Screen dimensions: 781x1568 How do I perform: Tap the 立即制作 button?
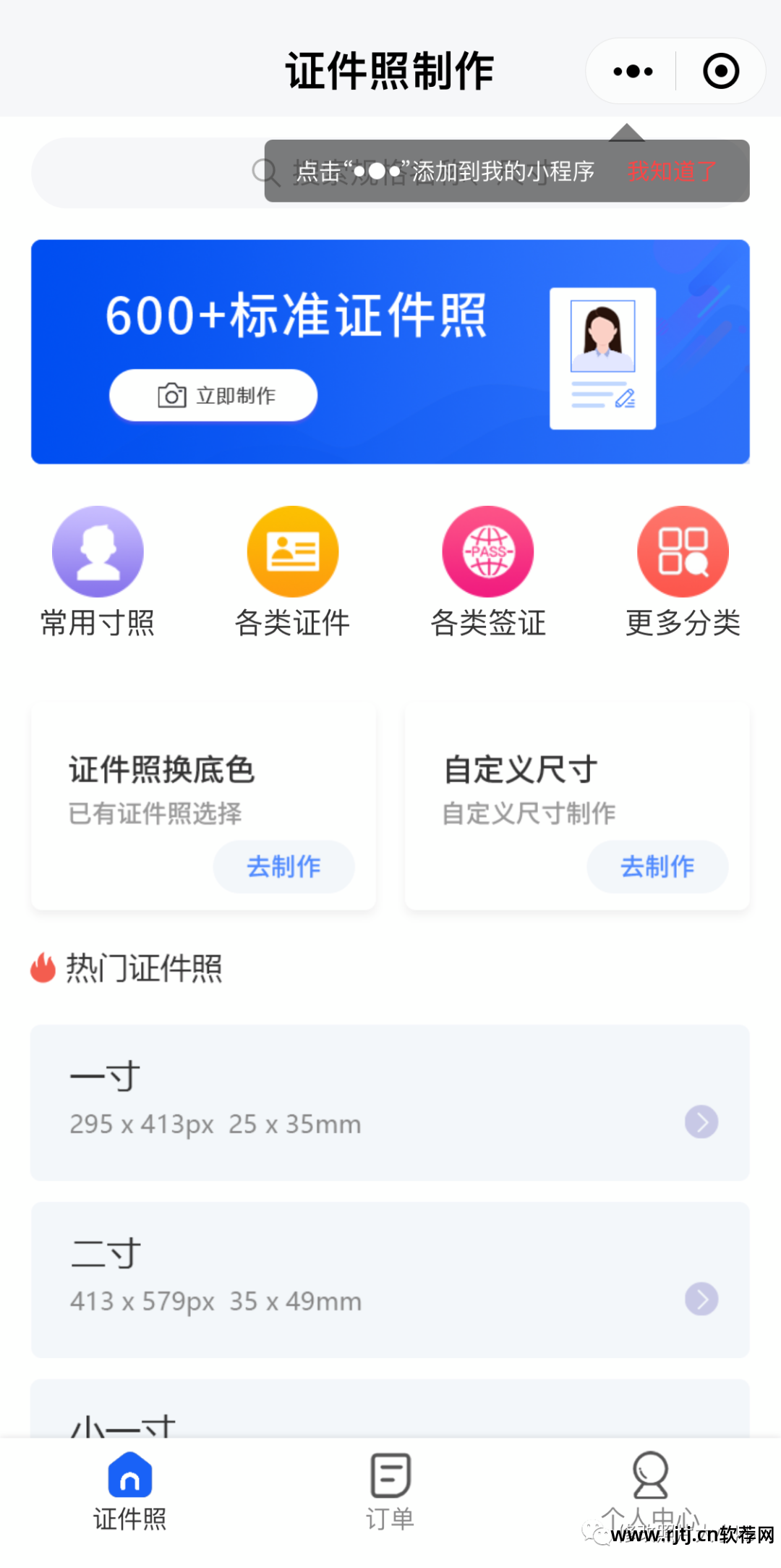(x=213, y=395)
